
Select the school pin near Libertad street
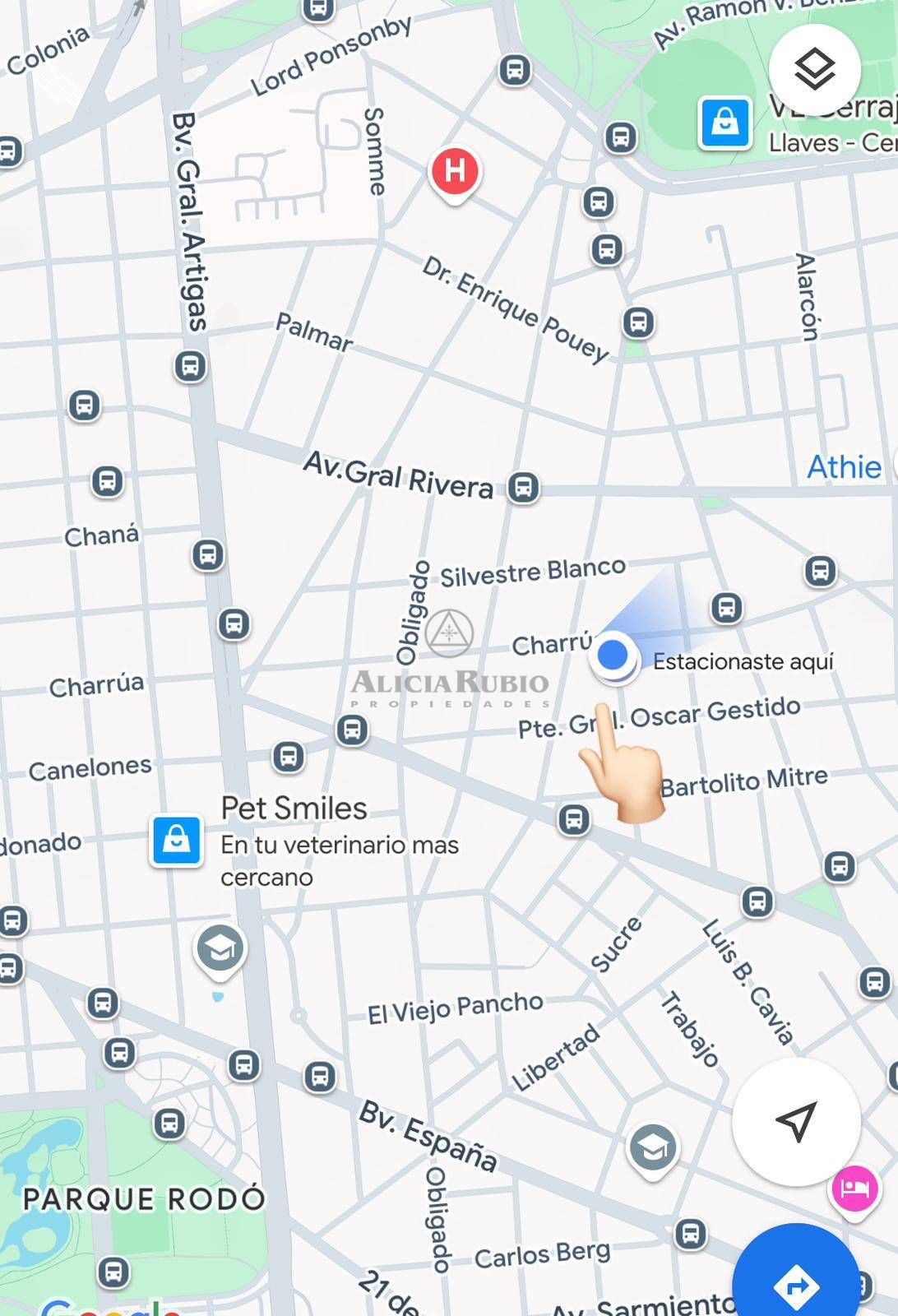(x=653, y=1147)
